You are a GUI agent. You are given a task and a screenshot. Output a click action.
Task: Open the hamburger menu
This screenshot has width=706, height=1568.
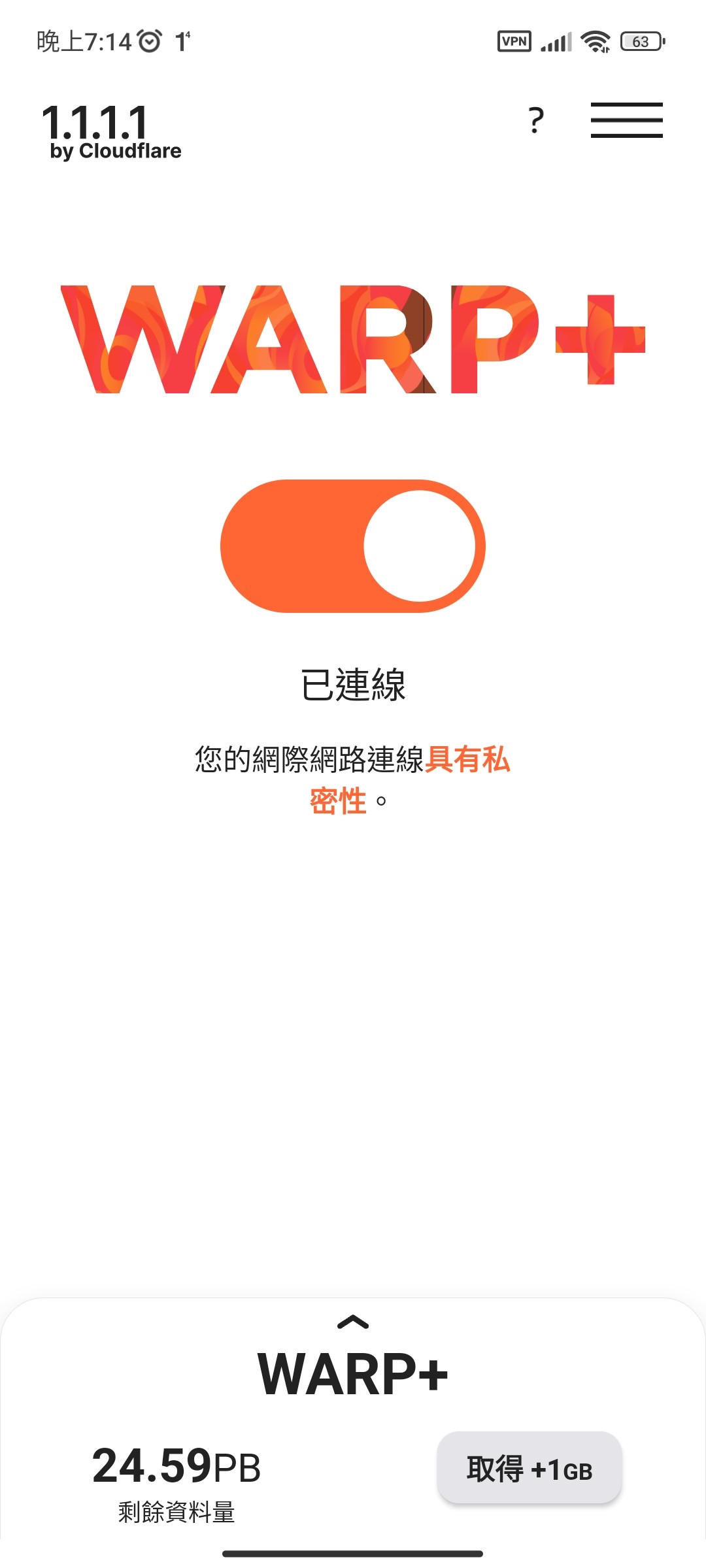[626, 120]
